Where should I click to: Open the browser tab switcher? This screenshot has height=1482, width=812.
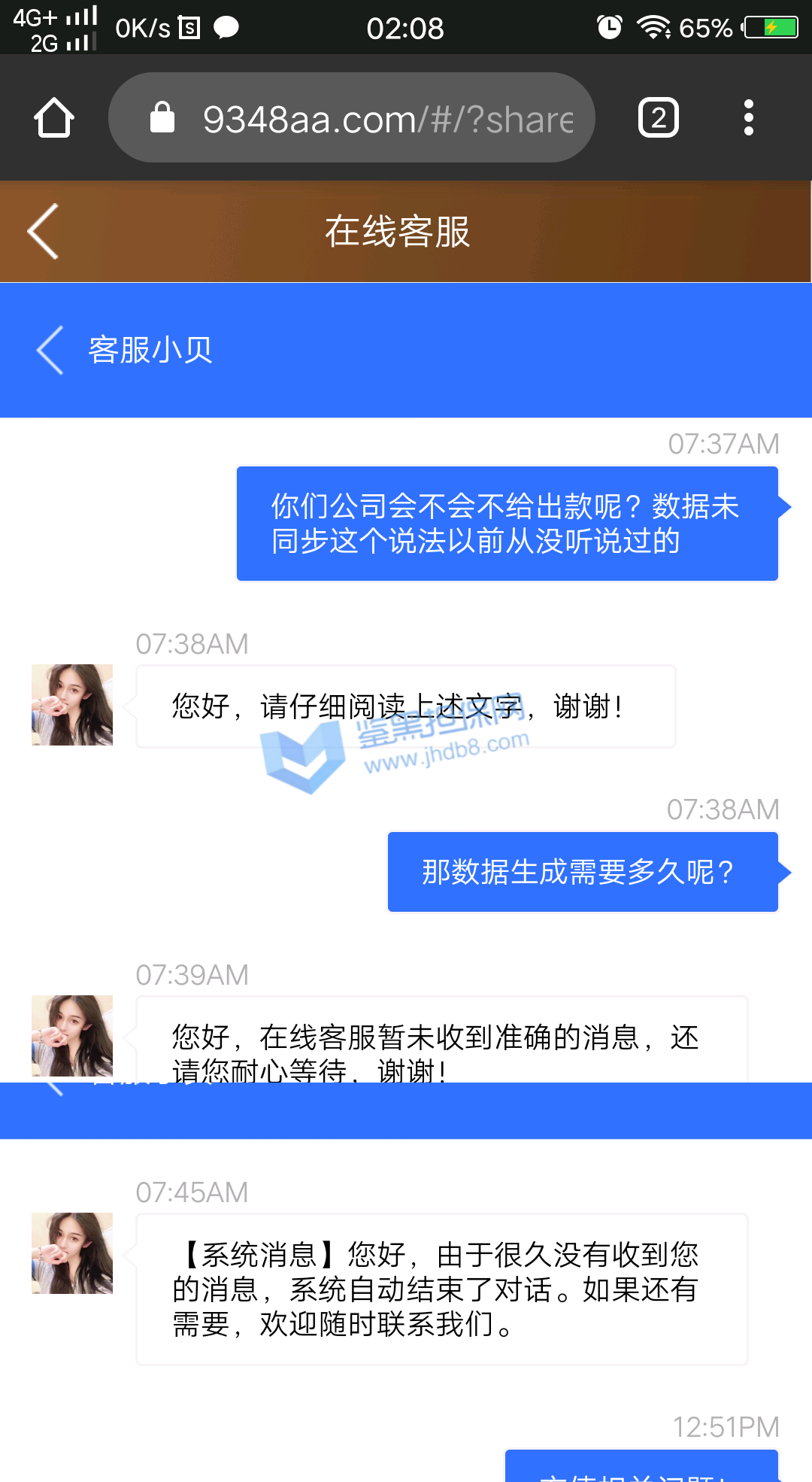[659, 118]
